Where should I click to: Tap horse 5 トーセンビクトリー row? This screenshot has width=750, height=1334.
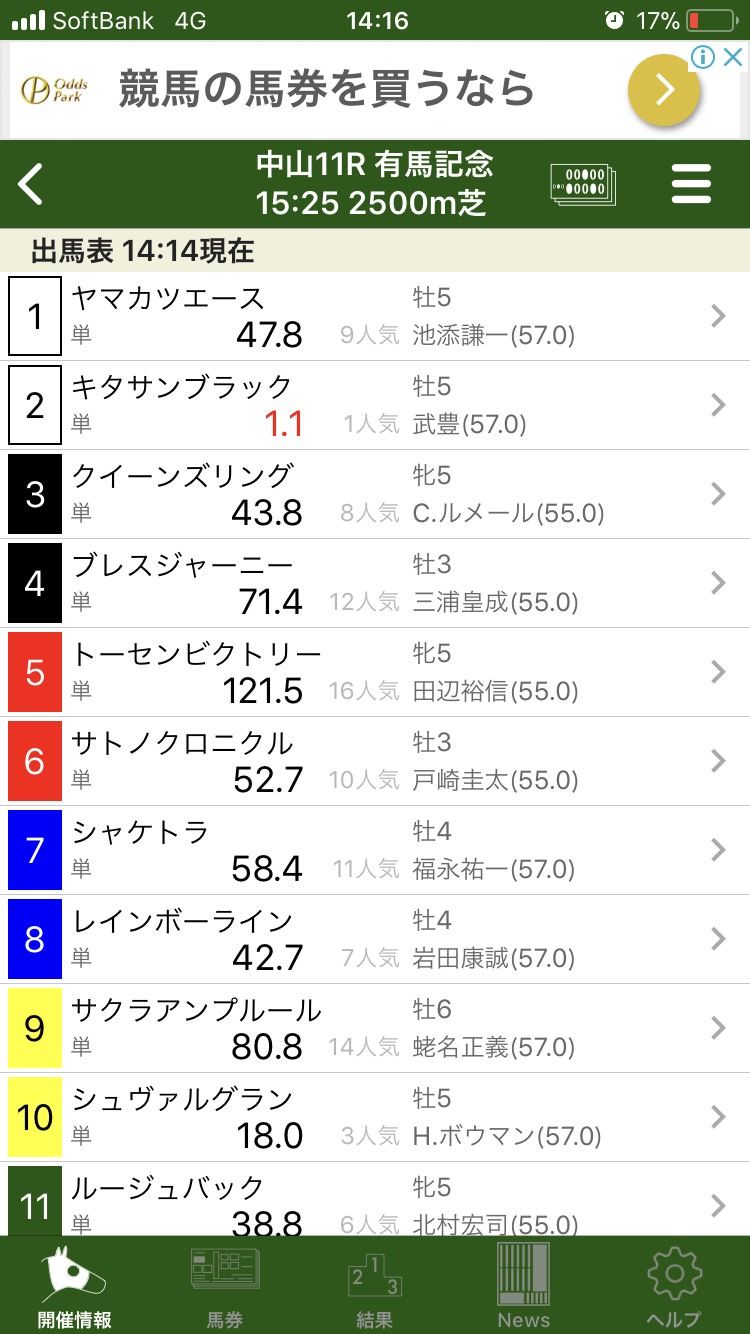[x=375, y=672]
